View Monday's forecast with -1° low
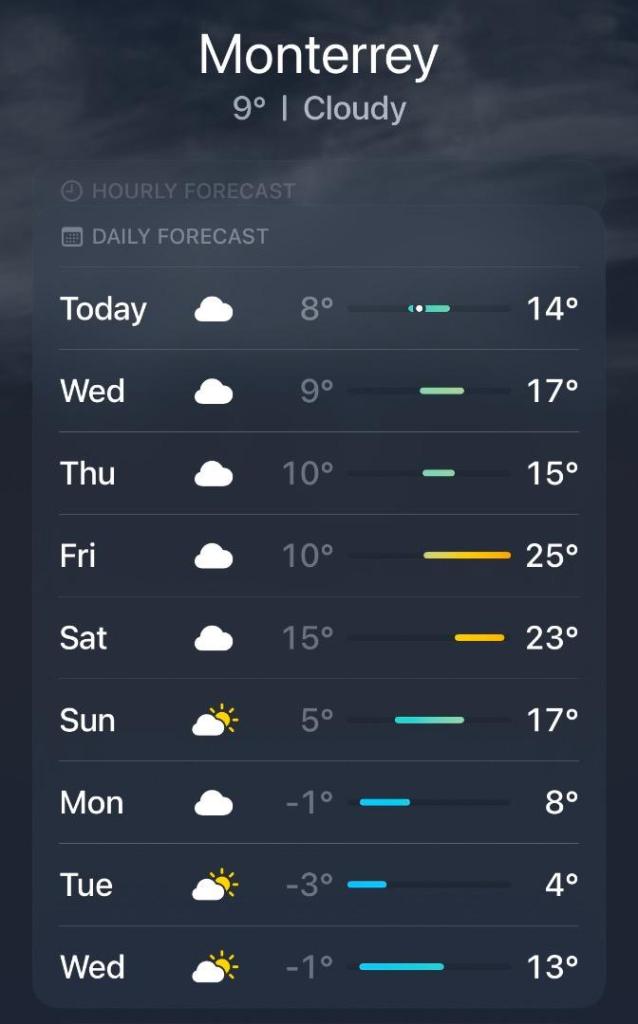 coord(319,802)
